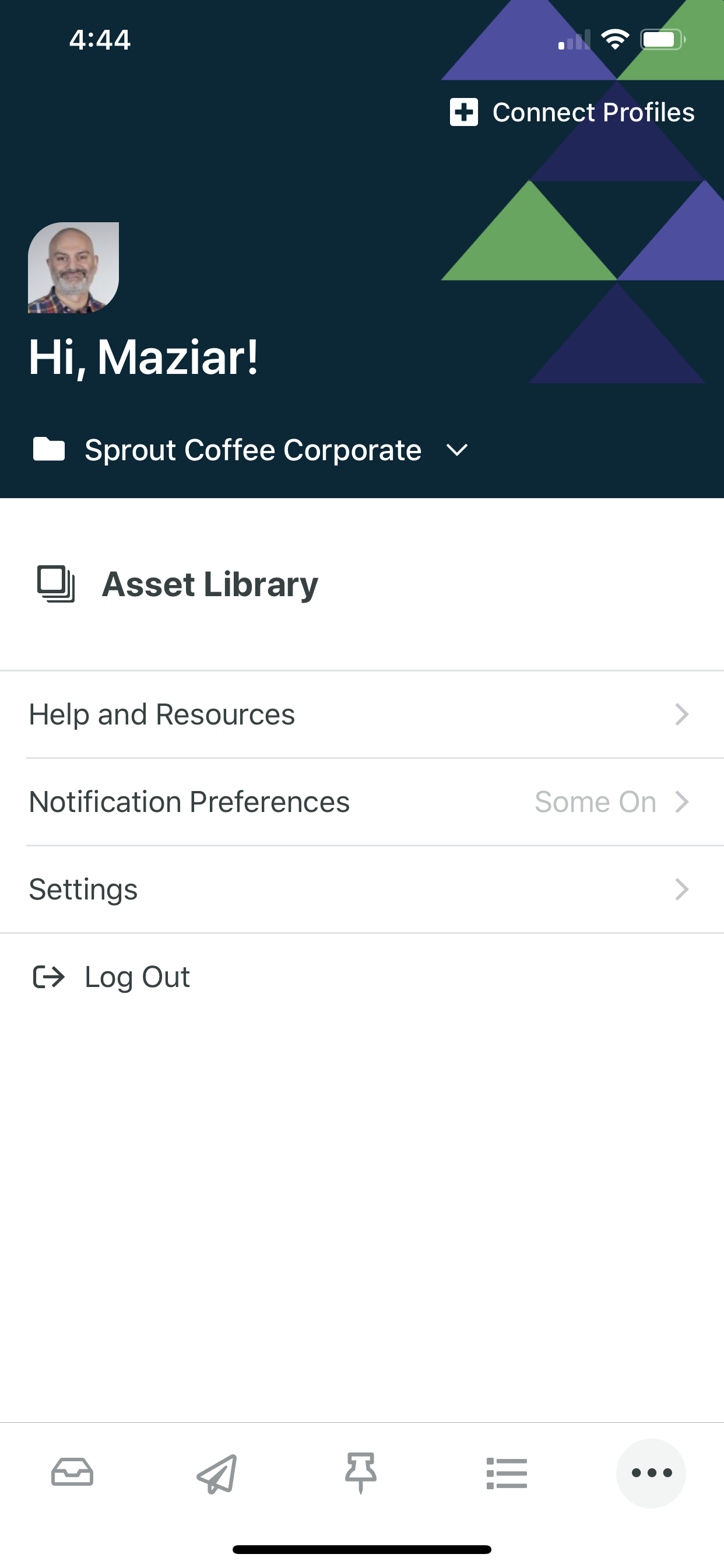Go to Notification Preferences
Viewport: 724px width, 1568px height.
pyautogui.click(x=362, y=801)
